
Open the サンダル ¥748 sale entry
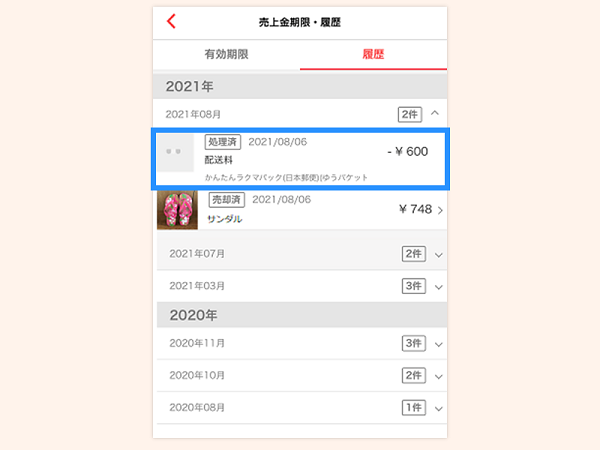click(x=299, y=210)
